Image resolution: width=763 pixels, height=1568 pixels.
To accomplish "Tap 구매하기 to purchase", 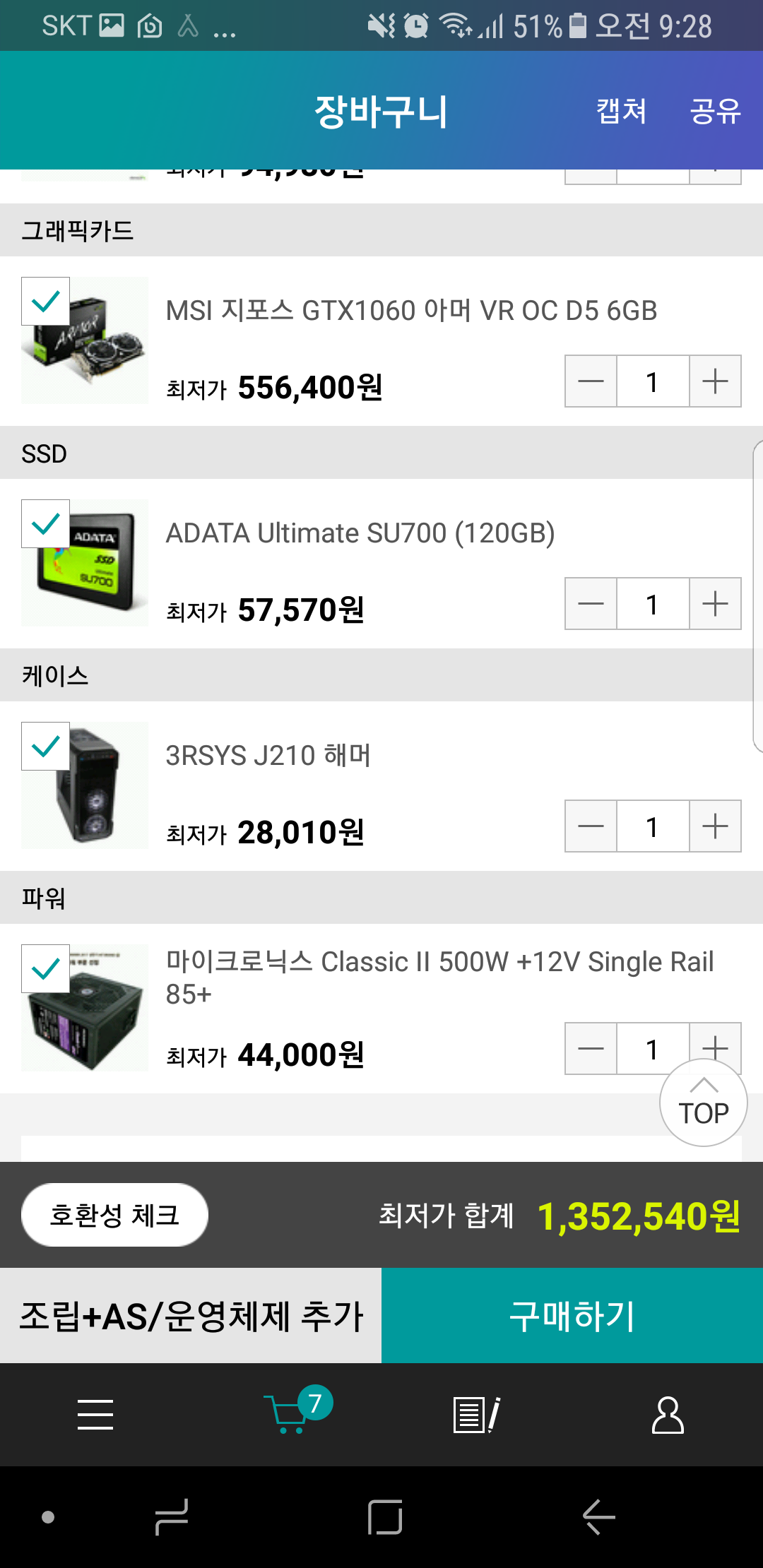I will click(x=572, y=1316).
